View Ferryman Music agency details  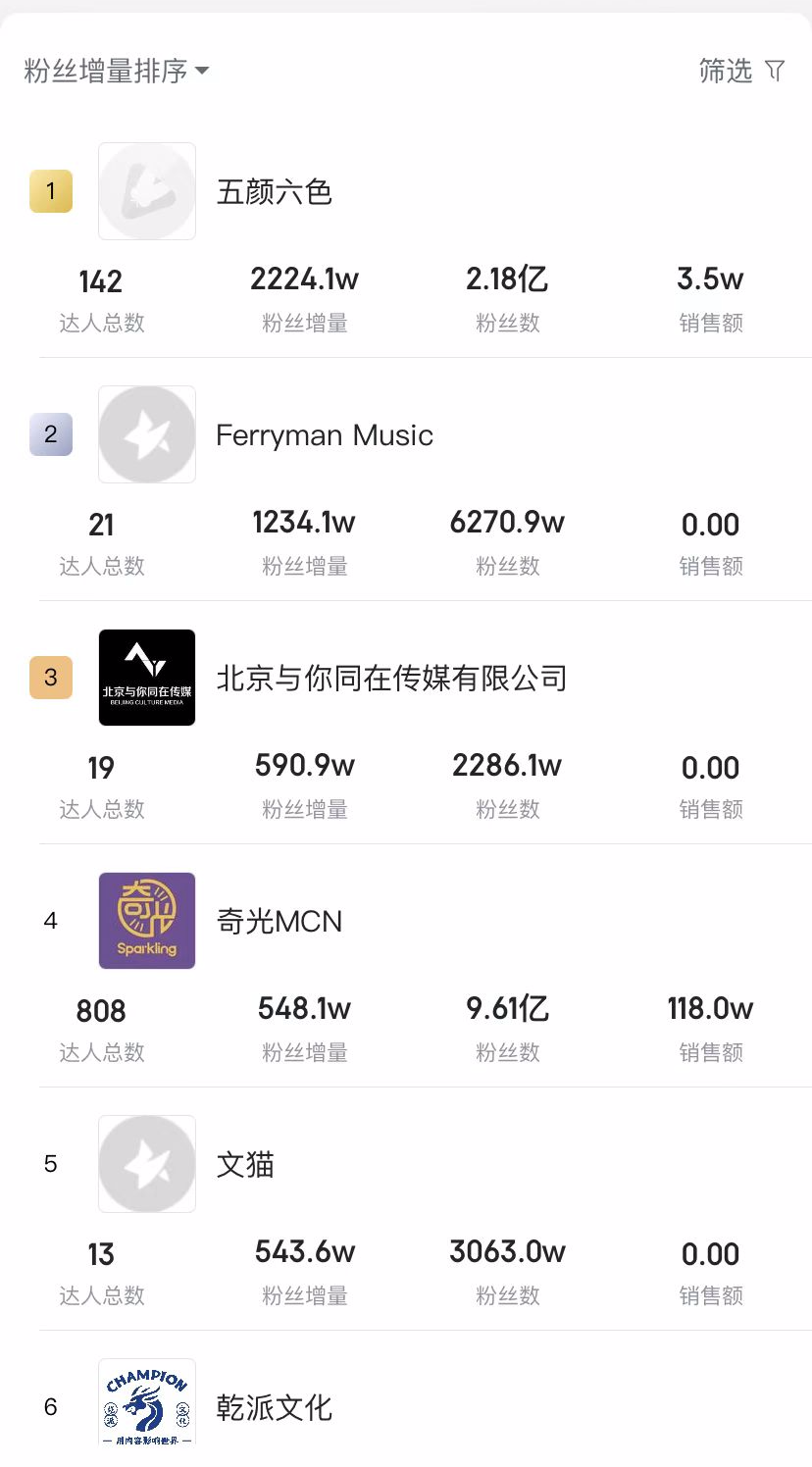pyautogui.click(x=324, y=435)
